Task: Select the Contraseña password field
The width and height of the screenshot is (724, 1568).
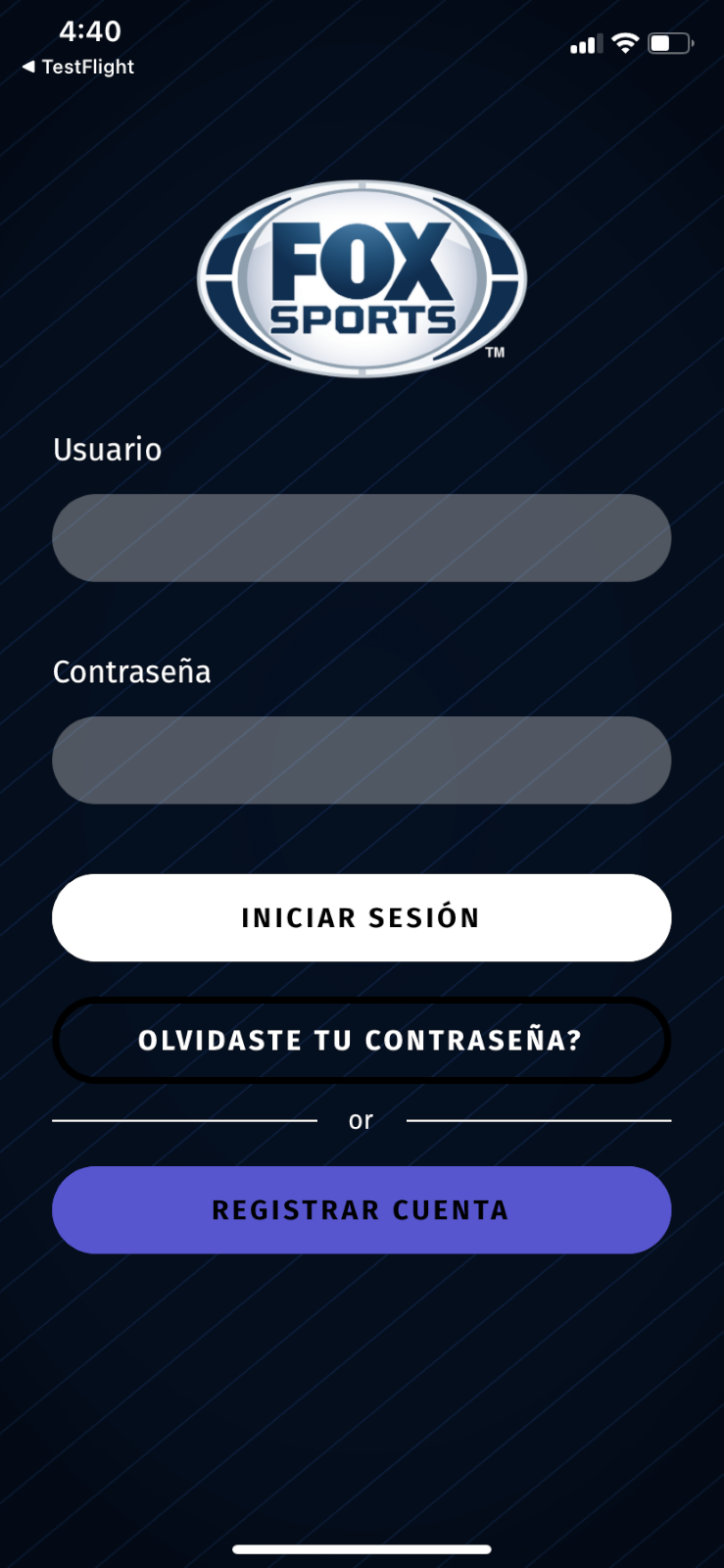Action: pyautogui.click(x=362, y=760)
